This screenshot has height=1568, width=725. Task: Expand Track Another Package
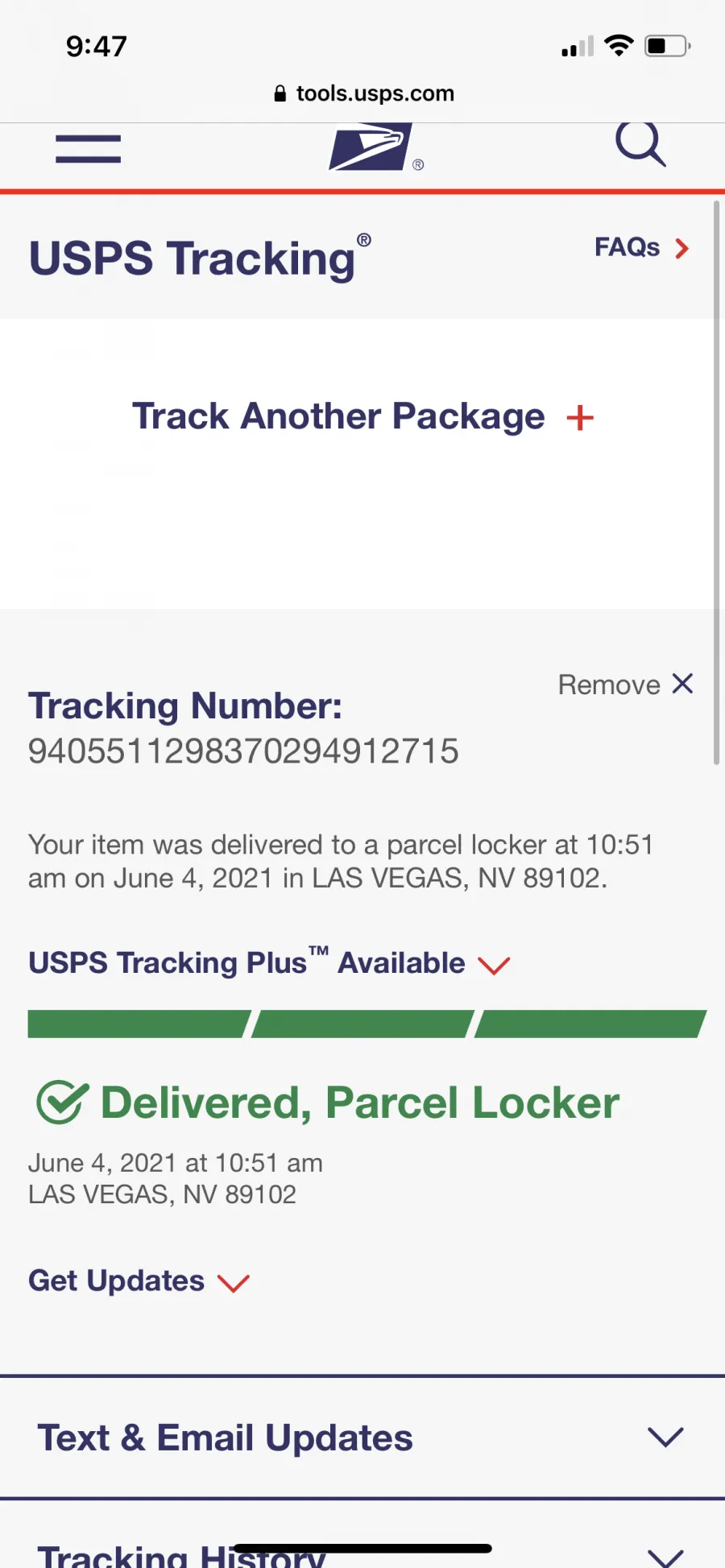(x=362, y=417)
